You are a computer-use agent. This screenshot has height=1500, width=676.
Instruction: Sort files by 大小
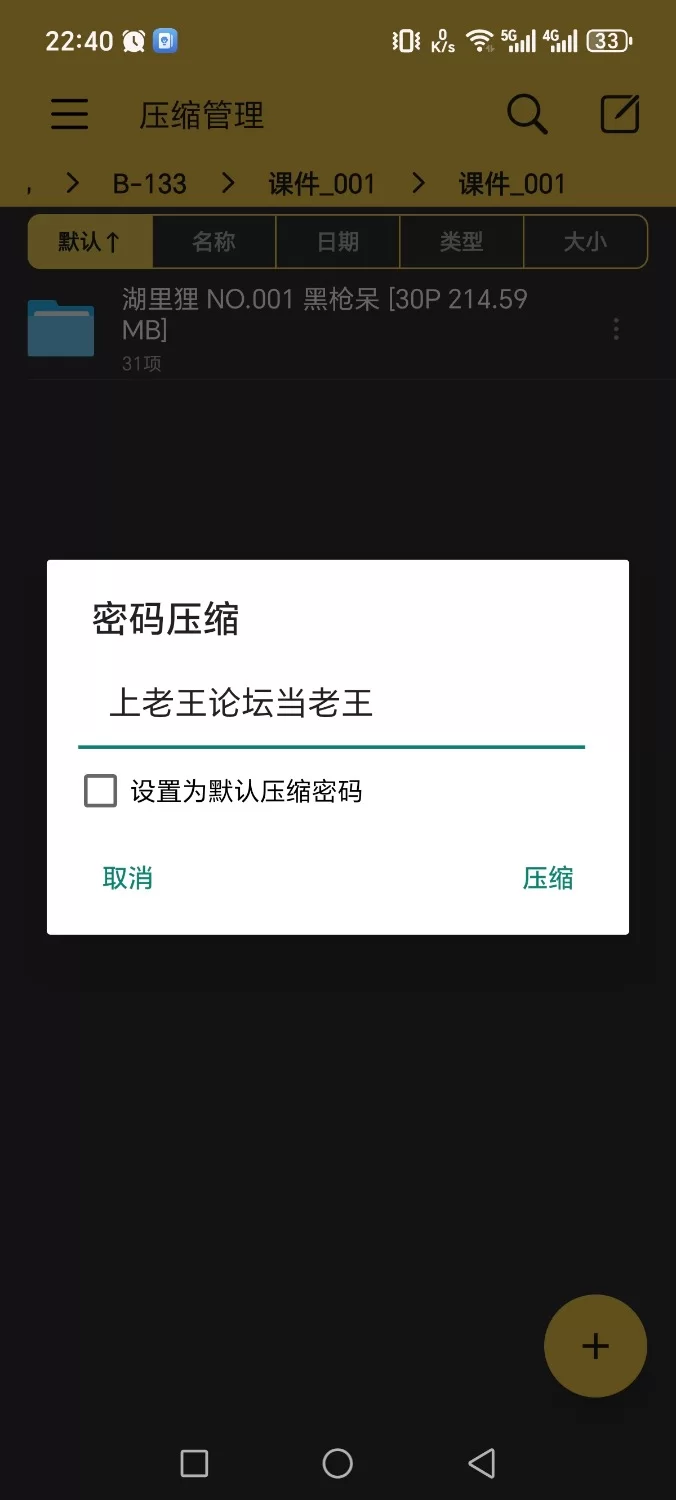coord(585,242)
